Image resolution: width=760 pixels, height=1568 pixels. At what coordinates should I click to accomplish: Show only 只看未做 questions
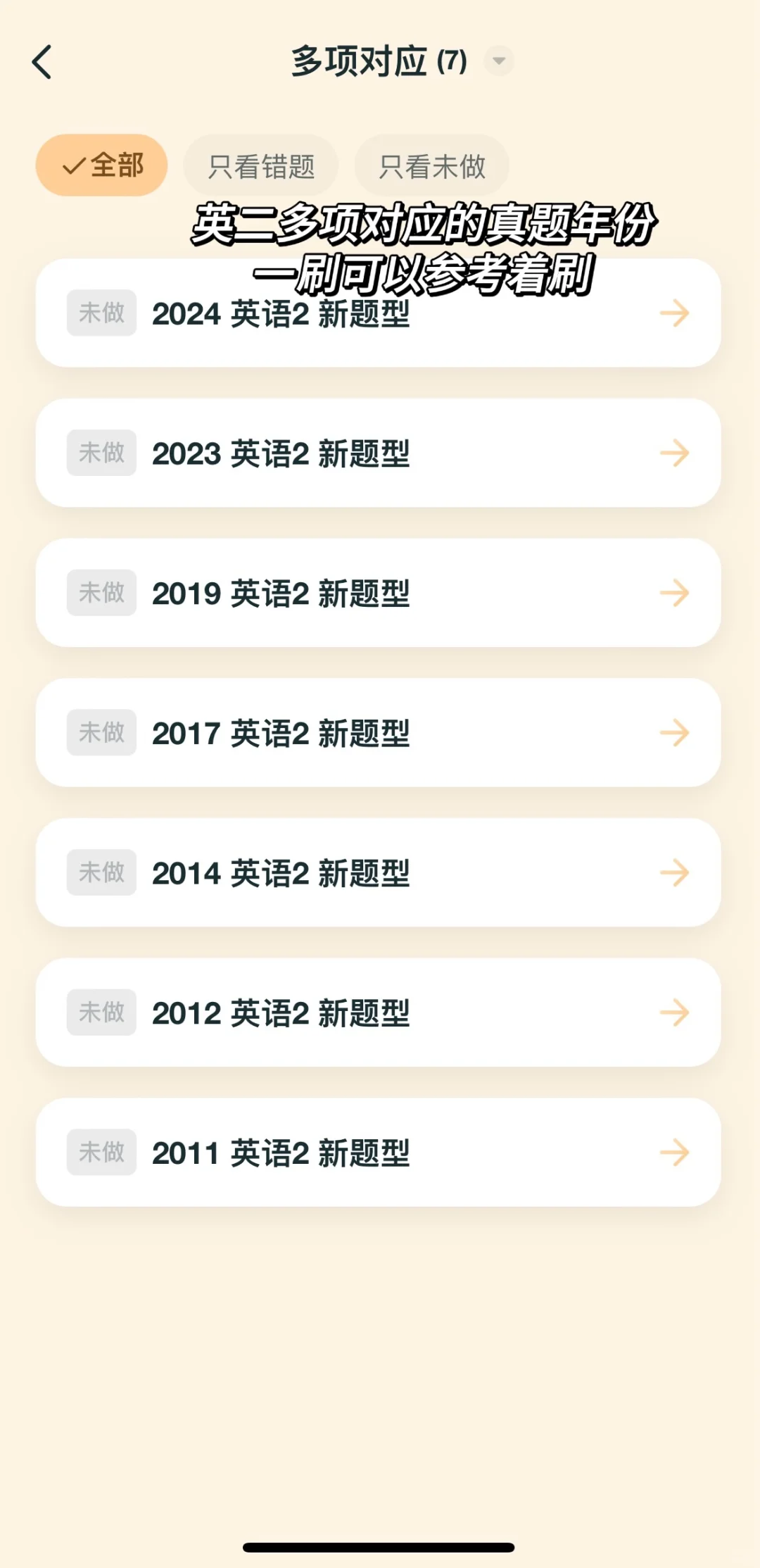coord(432,167)
